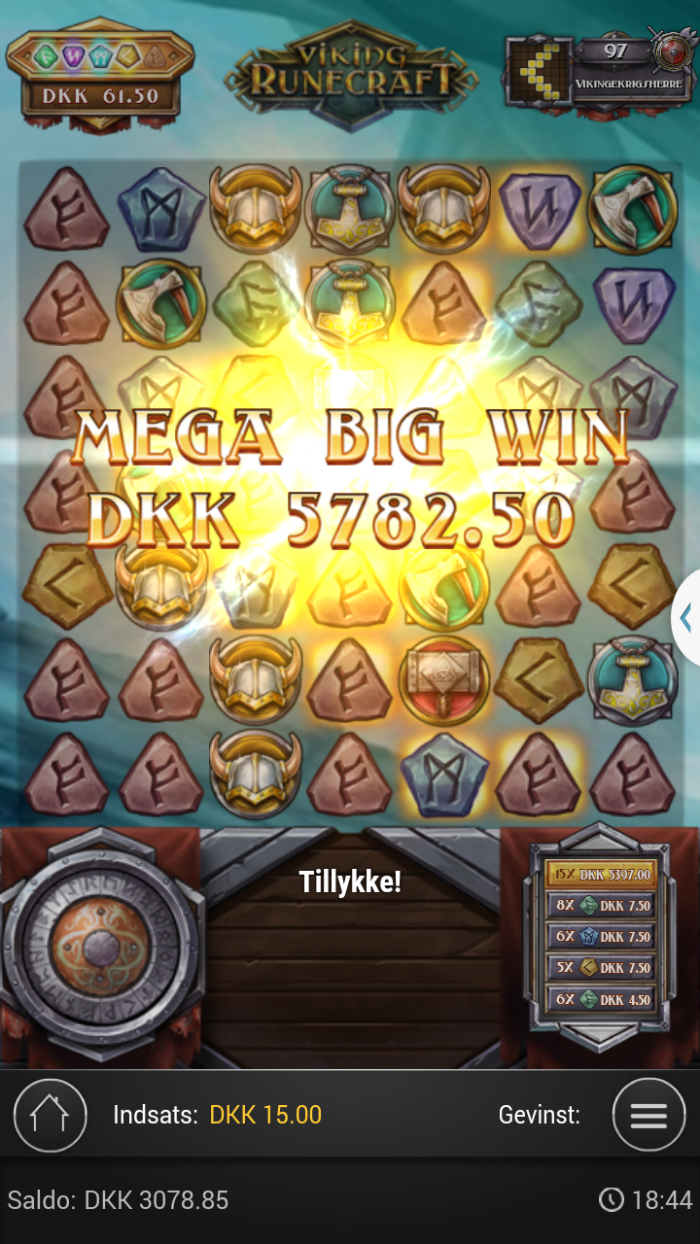Open the win list paytable panel
This screenshot has width=700, height=1244.
click(x=600, y=935)
